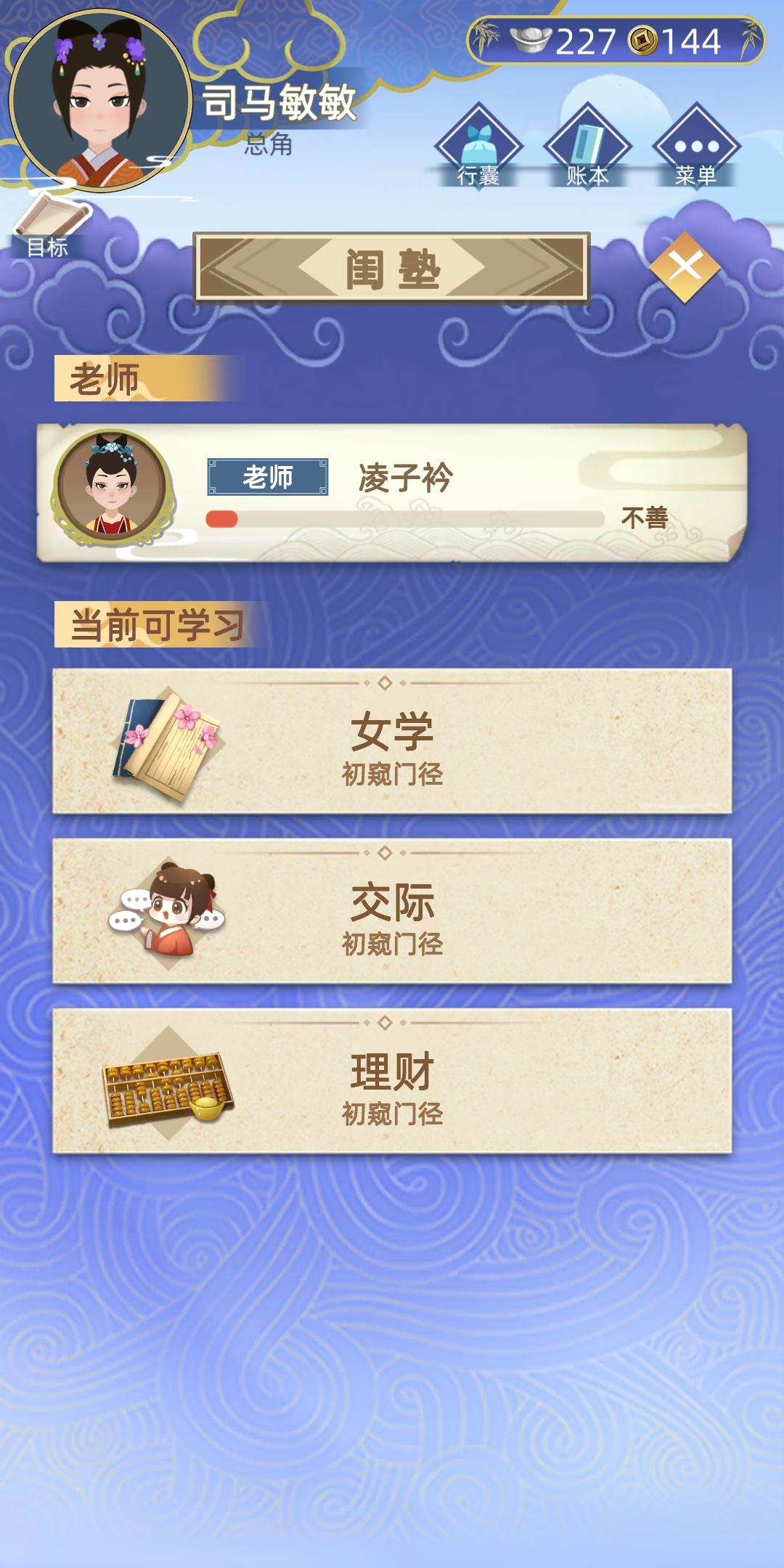
Task: Select the 交际 study course
Action: (392, 913)
